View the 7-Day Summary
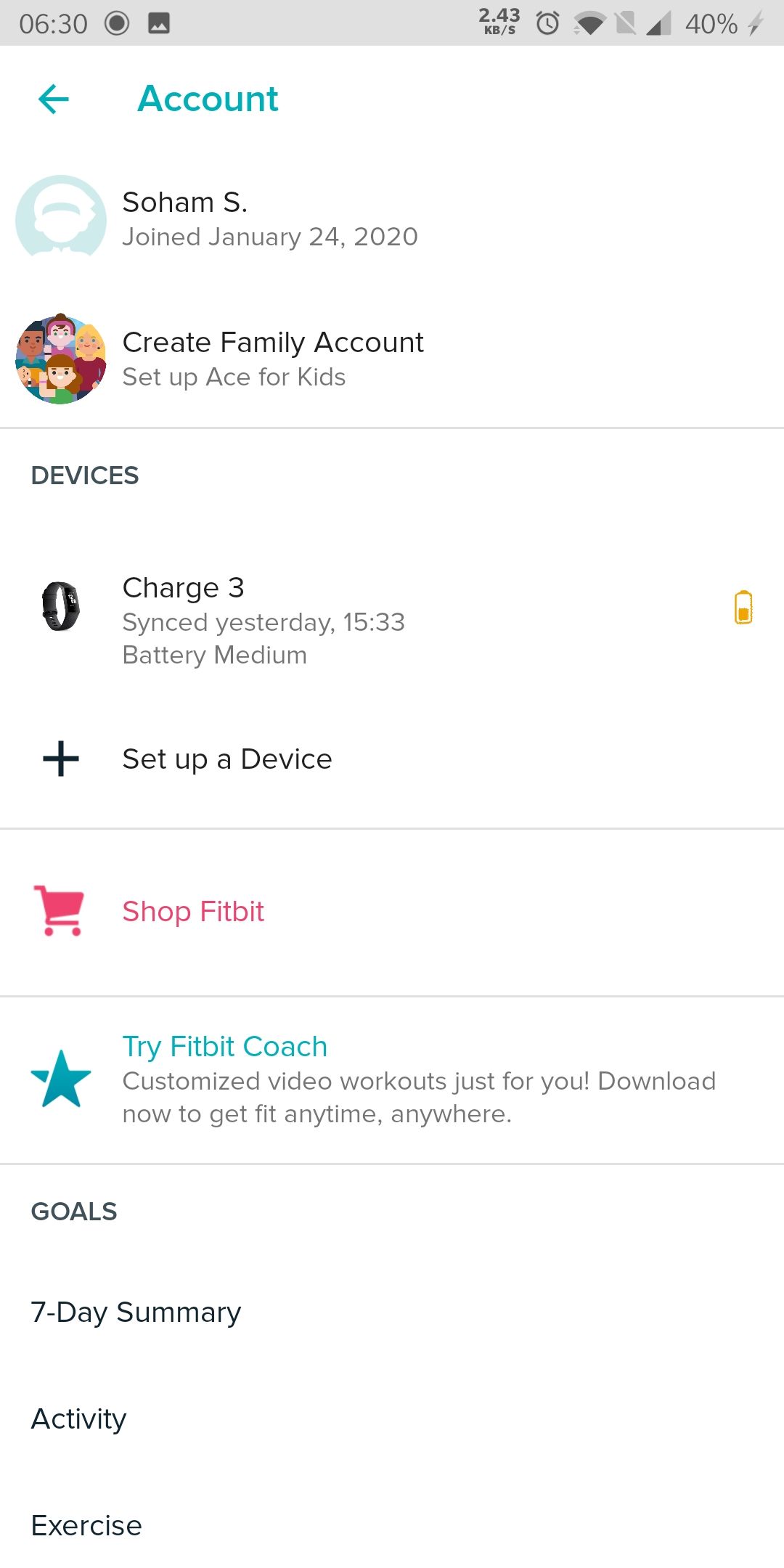Image resolution: width=784 pixels, height=1568 pixels. point(136,1312)
